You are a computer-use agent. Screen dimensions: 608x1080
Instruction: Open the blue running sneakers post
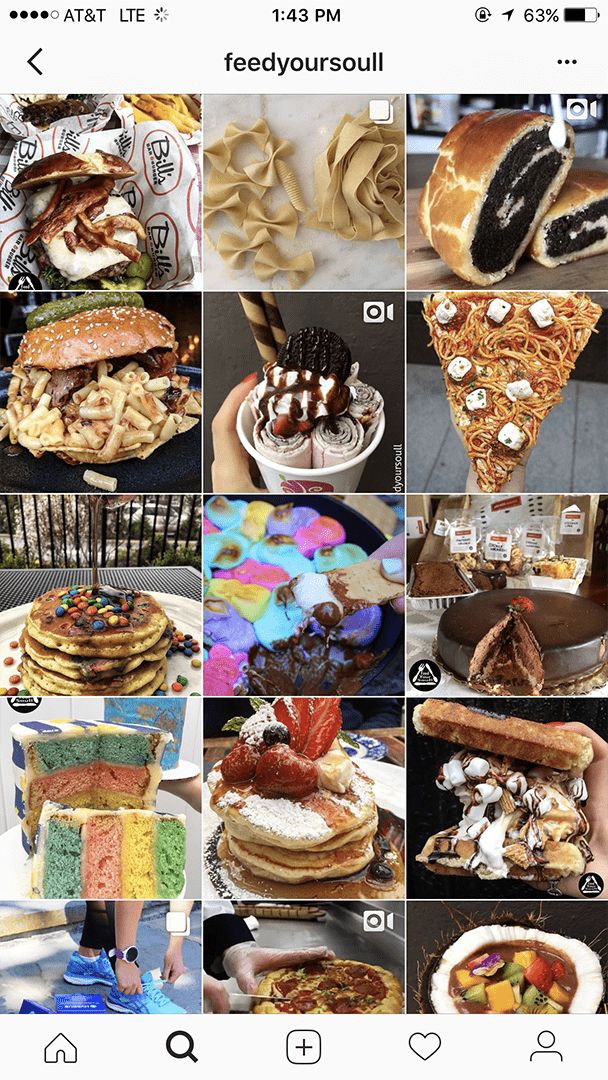click(x=100, y=958)
